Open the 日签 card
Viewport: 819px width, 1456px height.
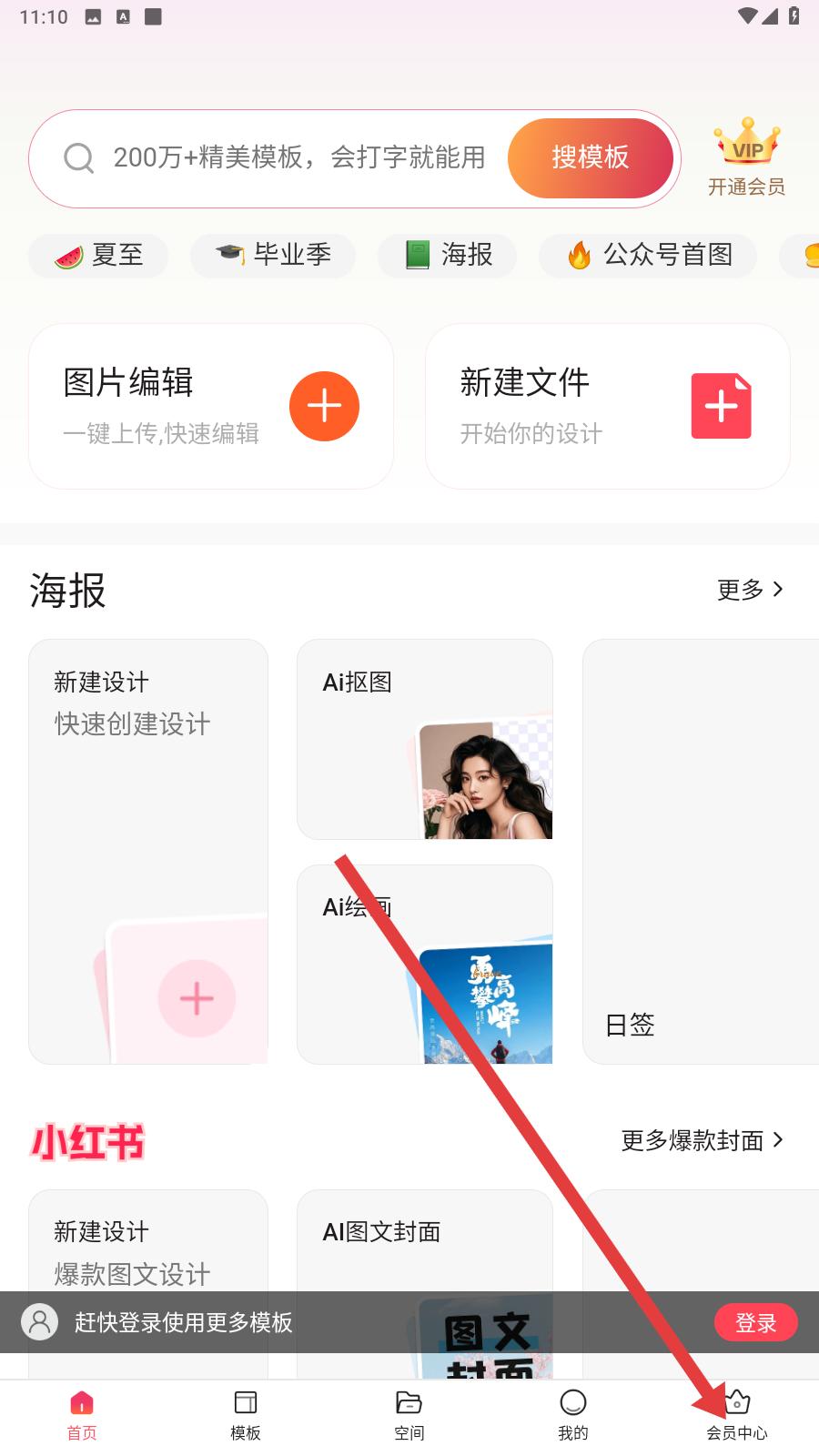(699, 851)
